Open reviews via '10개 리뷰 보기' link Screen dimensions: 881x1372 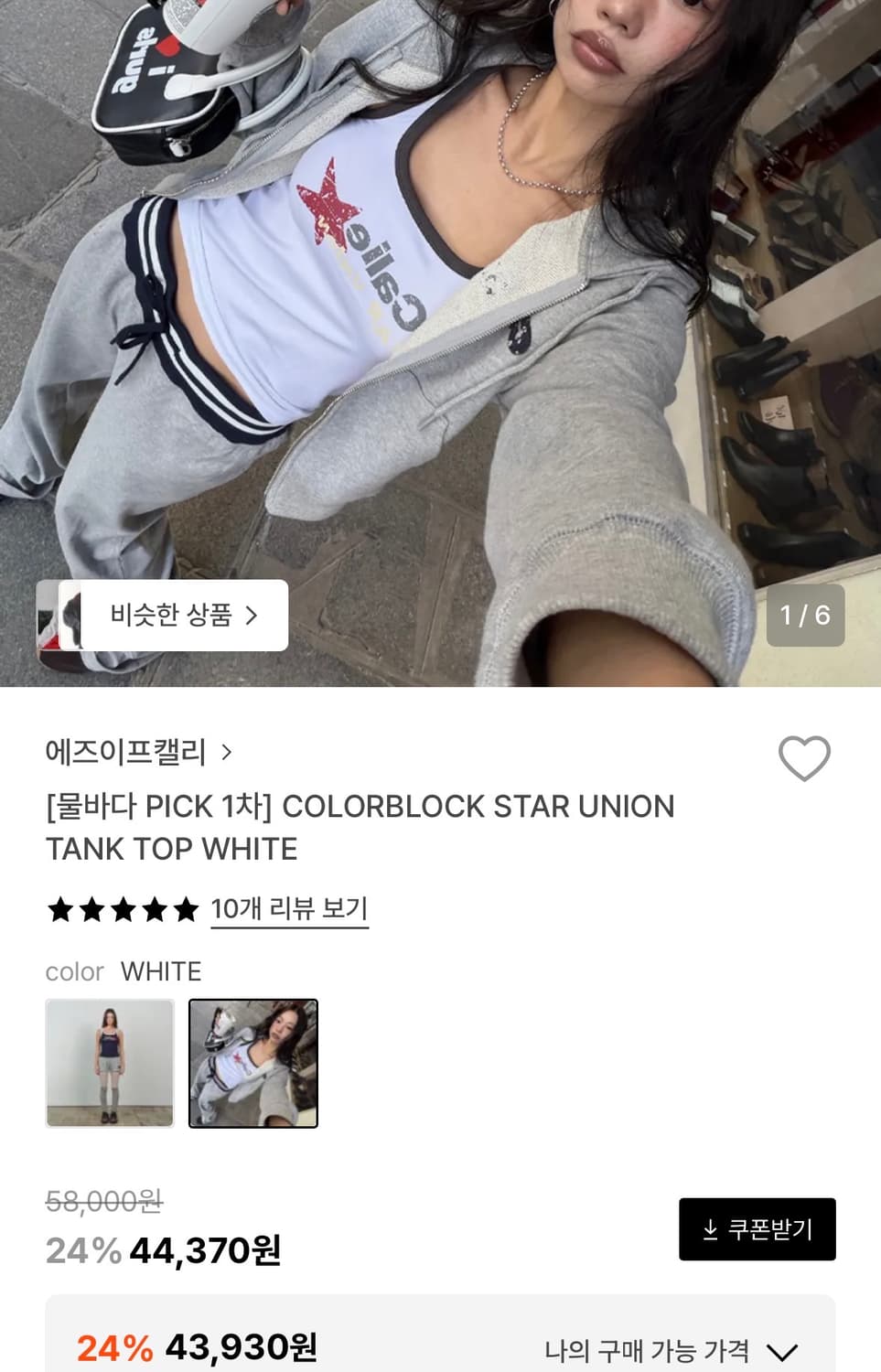coord(288,908)
